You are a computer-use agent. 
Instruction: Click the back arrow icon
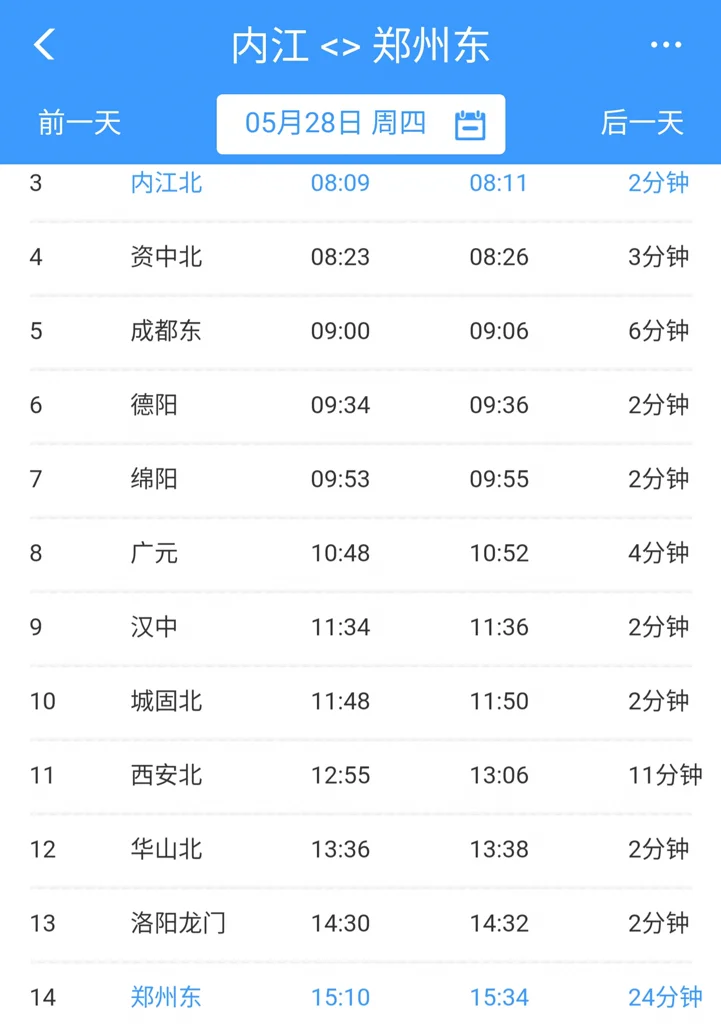coord(42,44)
